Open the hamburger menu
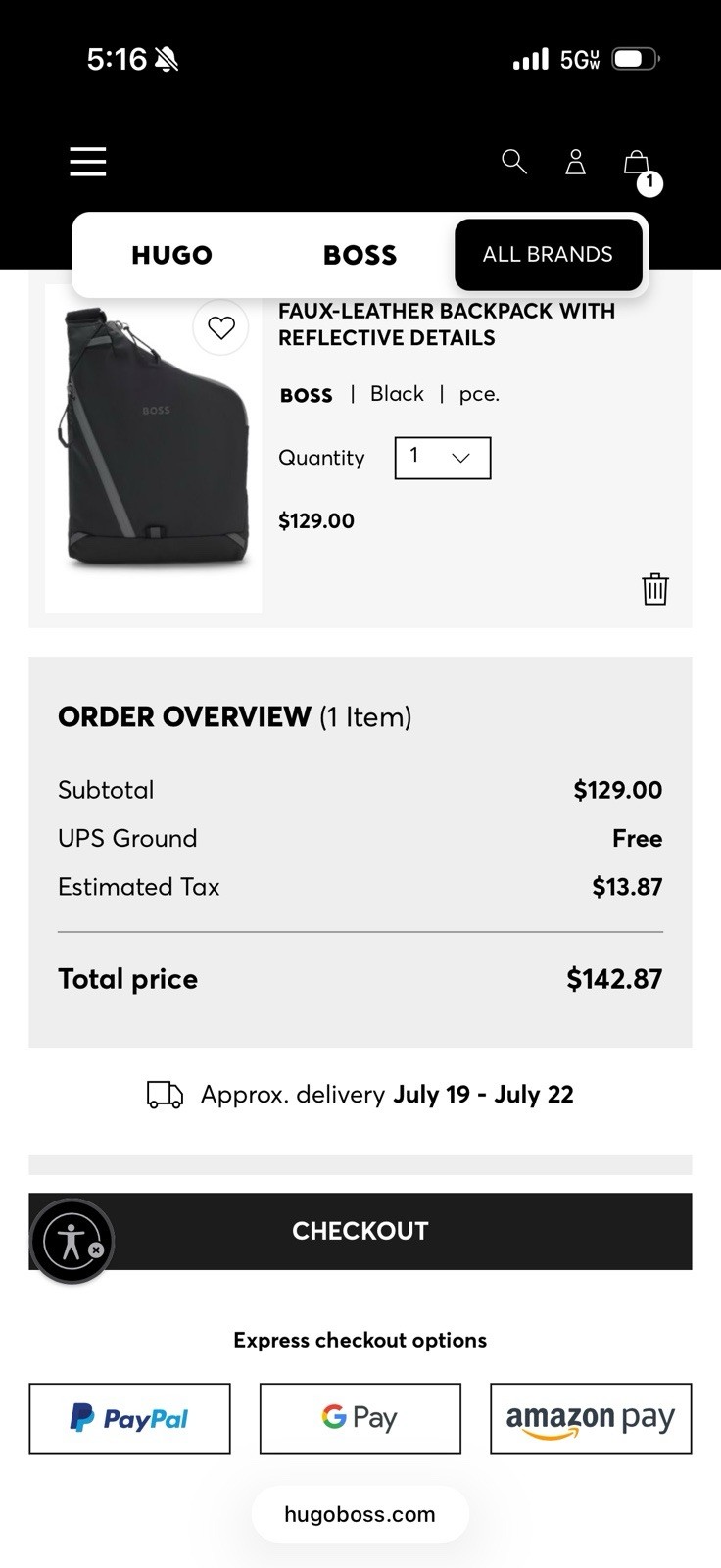This screenshot has height=1568, width=721. click(x=88, y=162)
